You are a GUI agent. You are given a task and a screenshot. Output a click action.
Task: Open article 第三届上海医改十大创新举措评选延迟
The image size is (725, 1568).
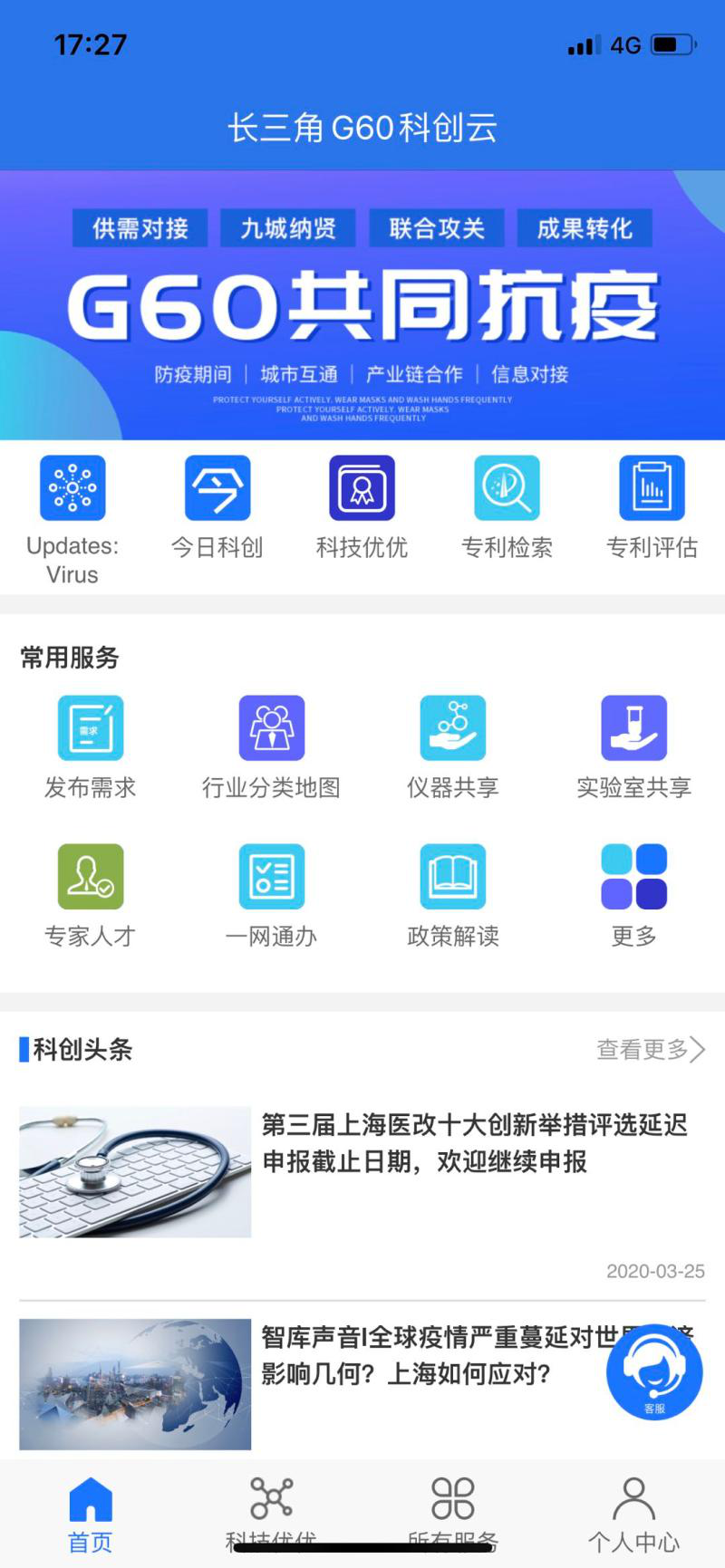pos(473,1143)
